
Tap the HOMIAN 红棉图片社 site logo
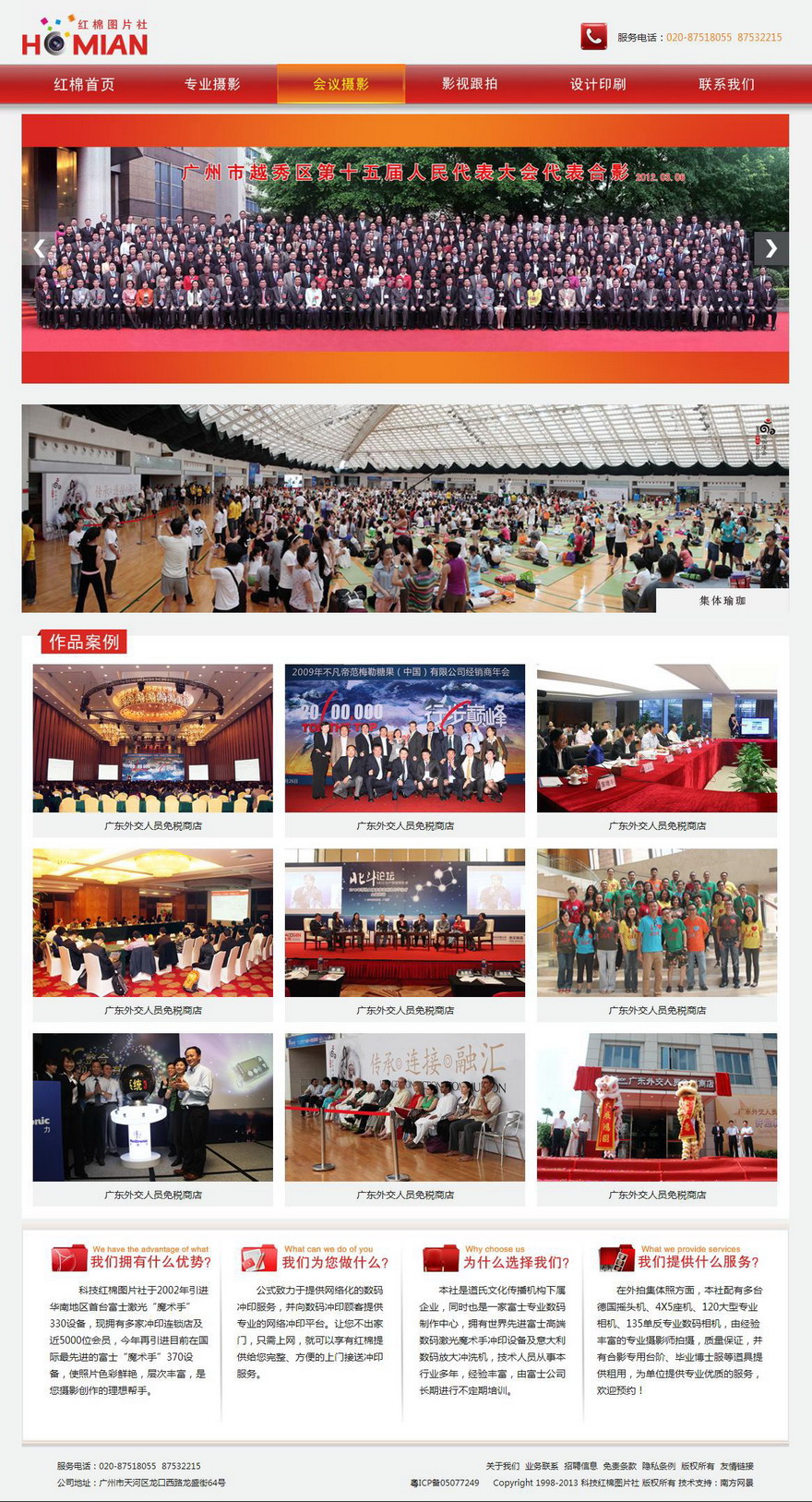tap(85, 37)
